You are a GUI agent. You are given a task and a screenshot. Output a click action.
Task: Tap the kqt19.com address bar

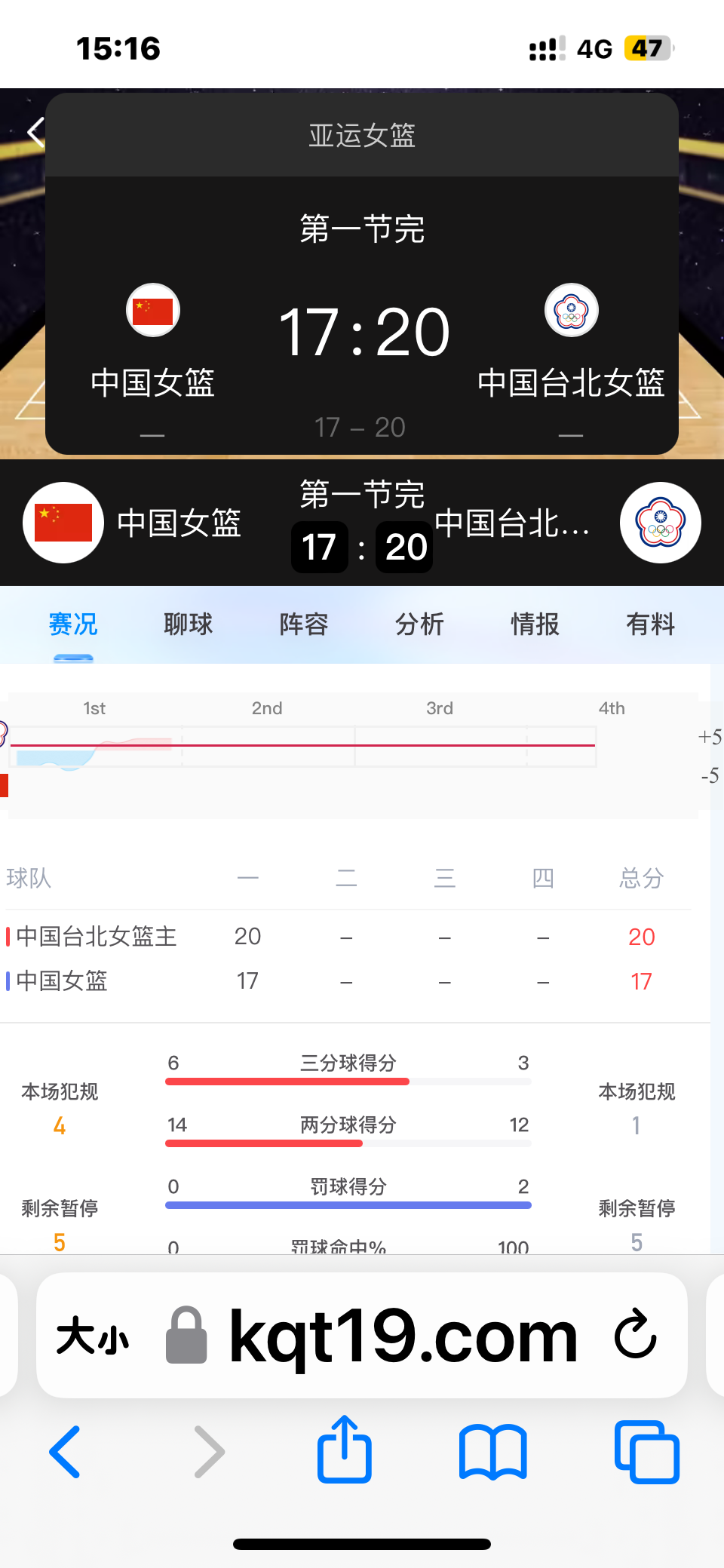362,1335
